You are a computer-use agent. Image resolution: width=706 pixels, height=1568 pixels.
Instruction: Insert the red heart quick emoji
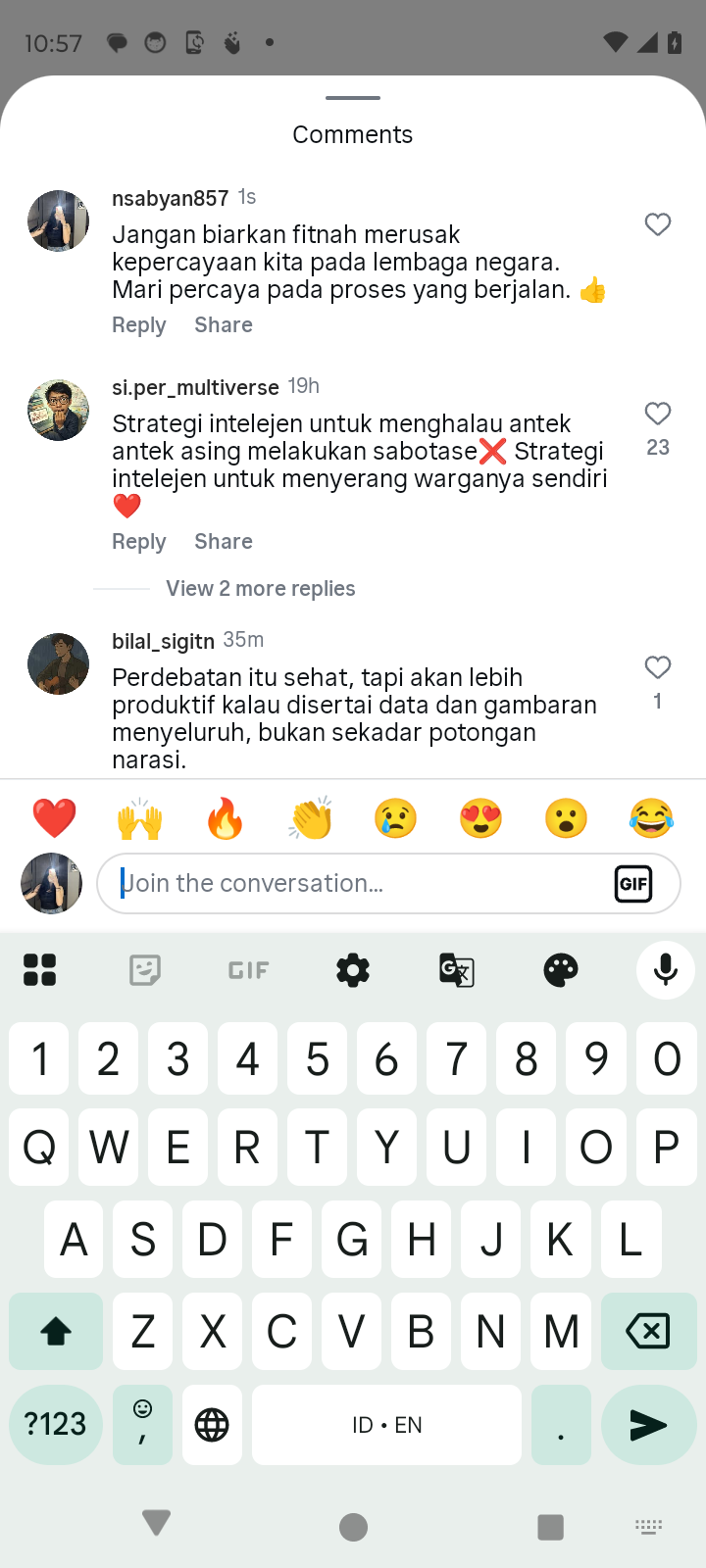click(x=54, y=818)
